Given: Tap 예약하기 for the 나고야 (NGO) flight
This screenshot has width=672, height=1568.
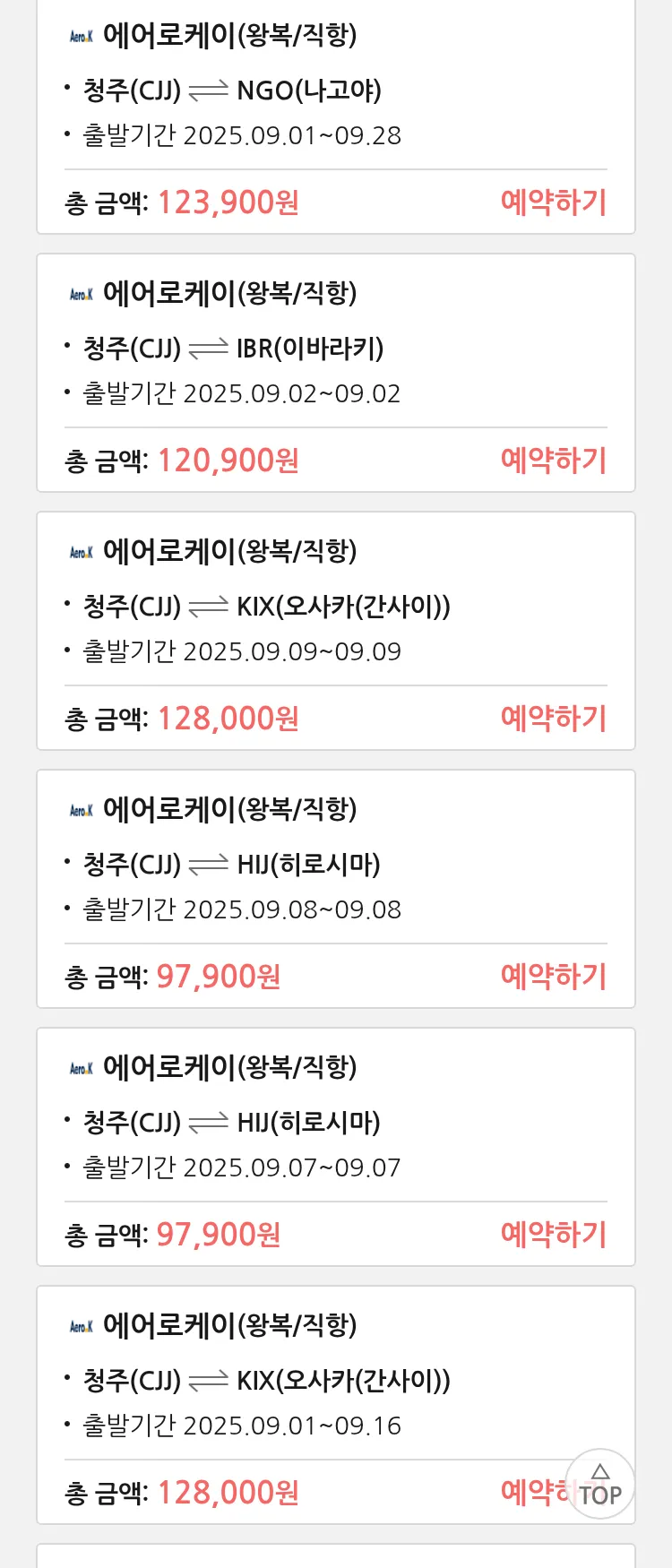Looking at the screenshot, I should coord(553,202).
